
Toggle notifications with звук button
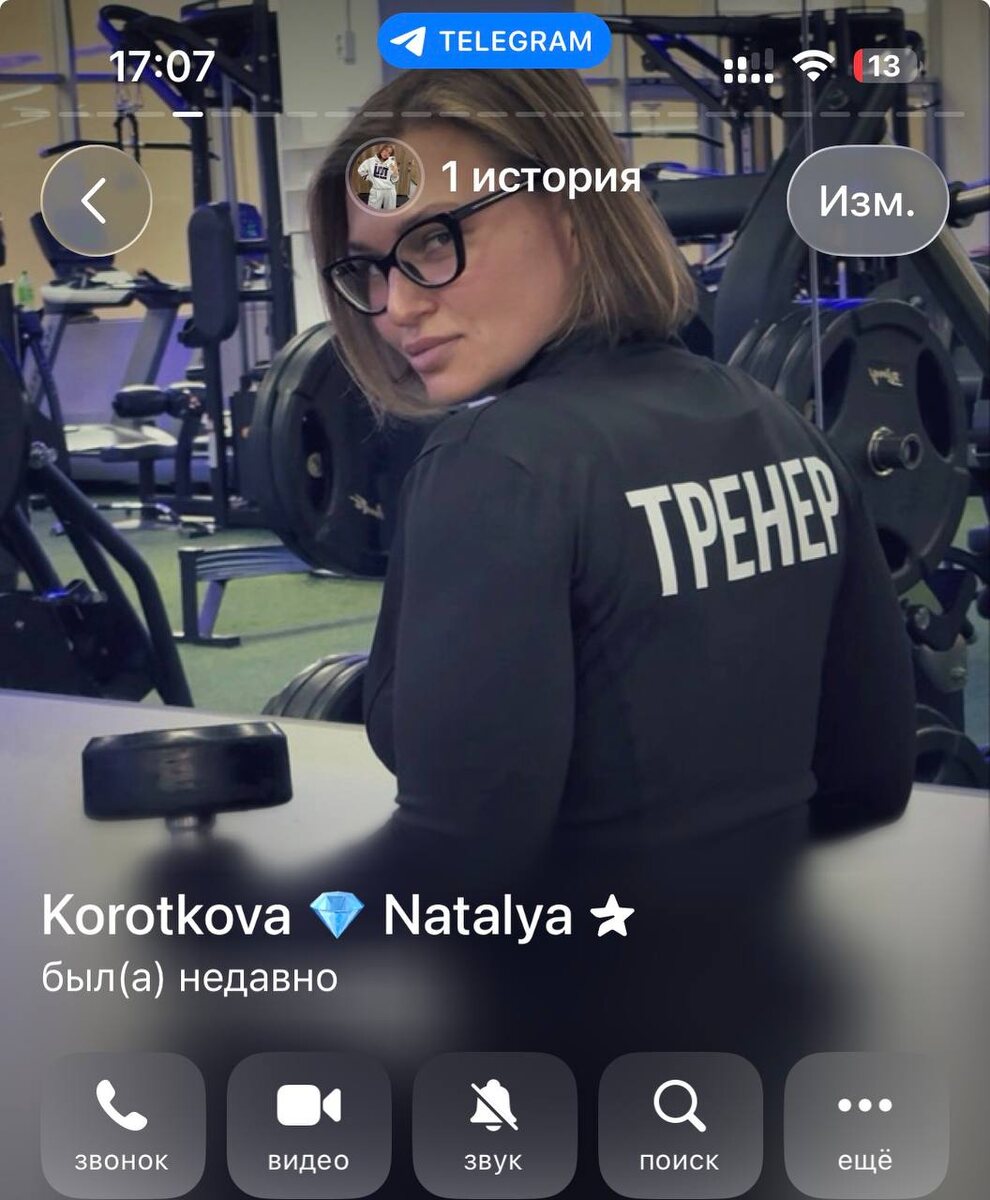click(494, 1124)
